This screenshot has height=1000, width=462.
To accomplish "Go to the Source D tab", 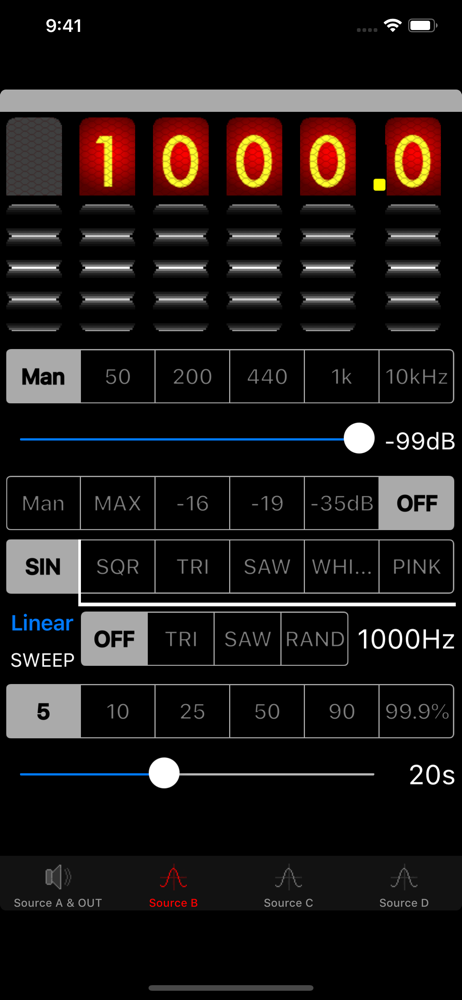I will (x=404, y=886).
